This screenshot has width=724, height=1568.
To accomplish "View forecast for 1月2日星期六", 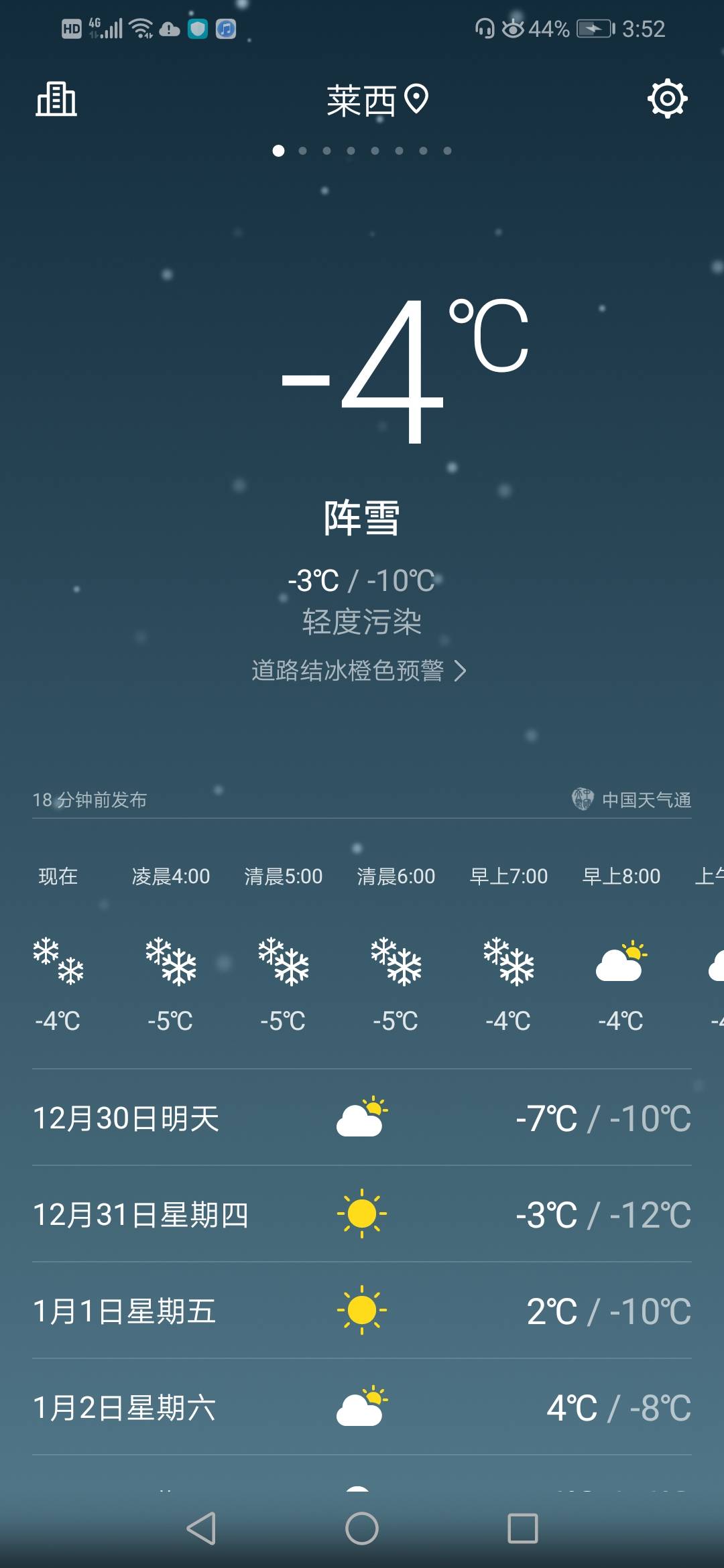I will [361, 1407].
